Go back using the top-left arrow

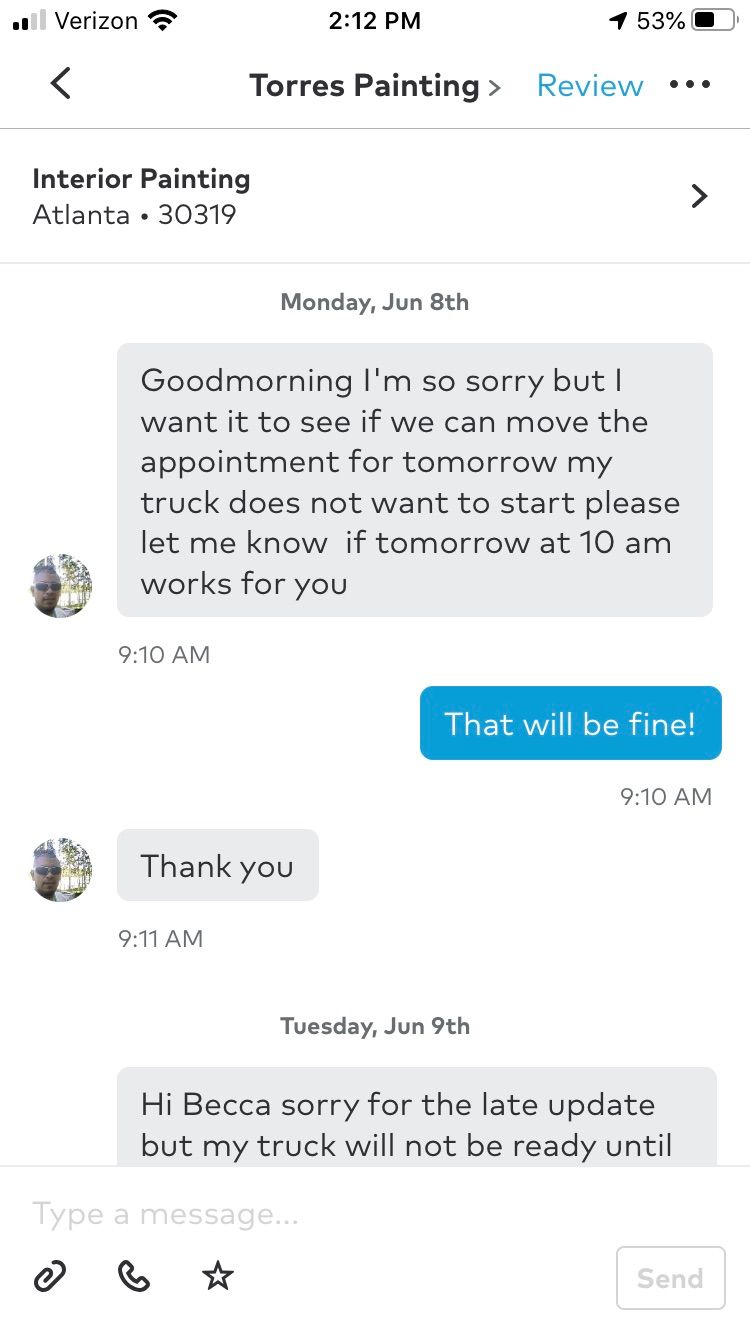coord(61,84)
